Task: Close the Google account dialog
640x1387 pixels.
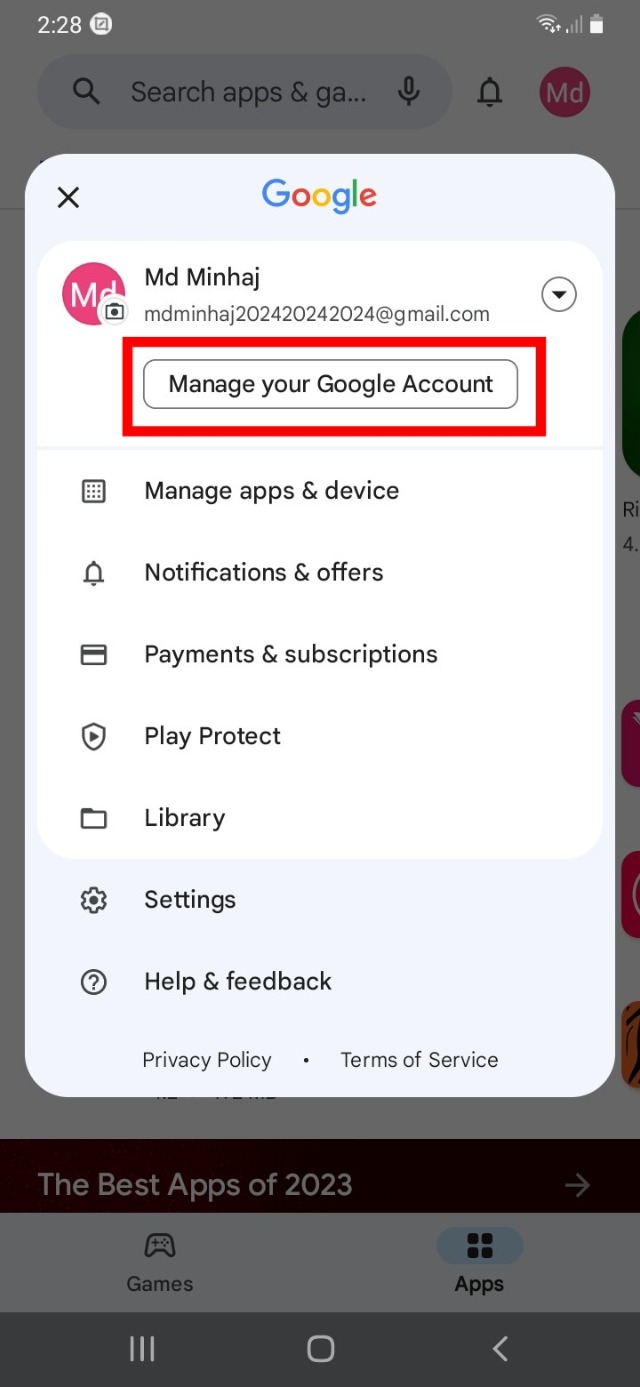Action: click(x=68, y=197)
